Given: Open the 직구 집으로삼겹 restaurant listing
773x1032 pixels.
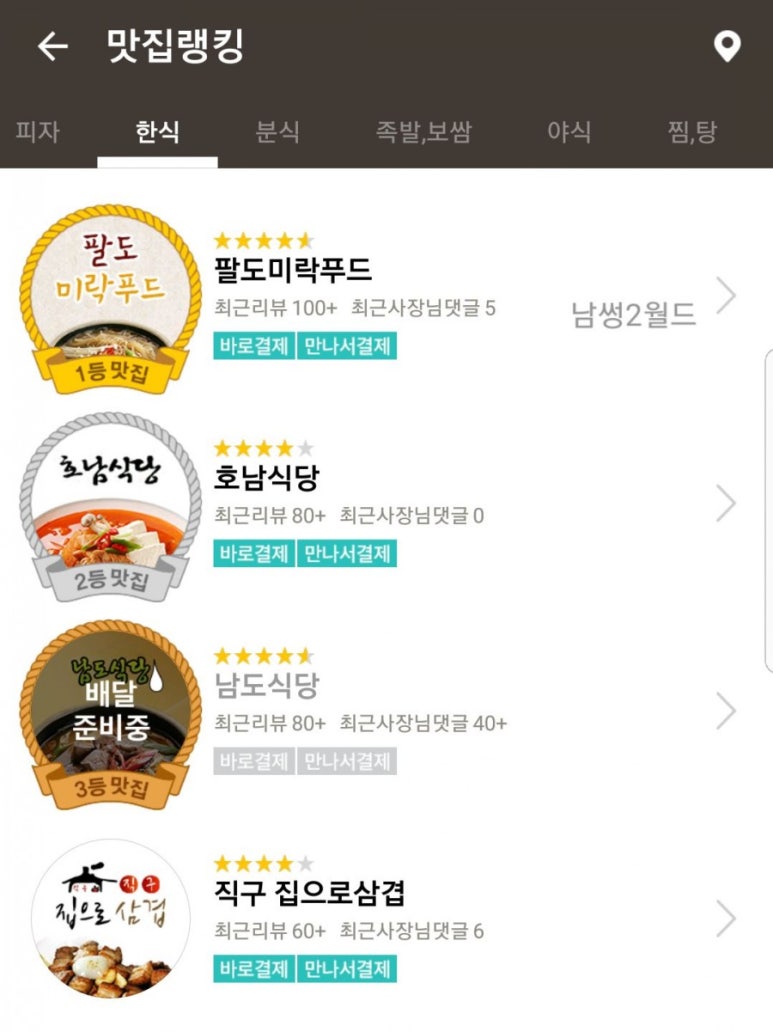Looking at the screenshot, I should tap(309, 892).
